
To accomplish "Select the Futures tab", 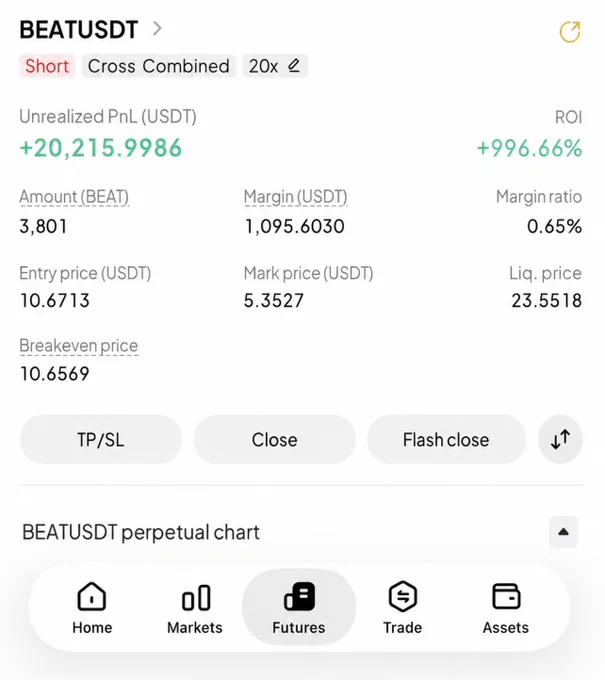I will click(x=299, y=607).
